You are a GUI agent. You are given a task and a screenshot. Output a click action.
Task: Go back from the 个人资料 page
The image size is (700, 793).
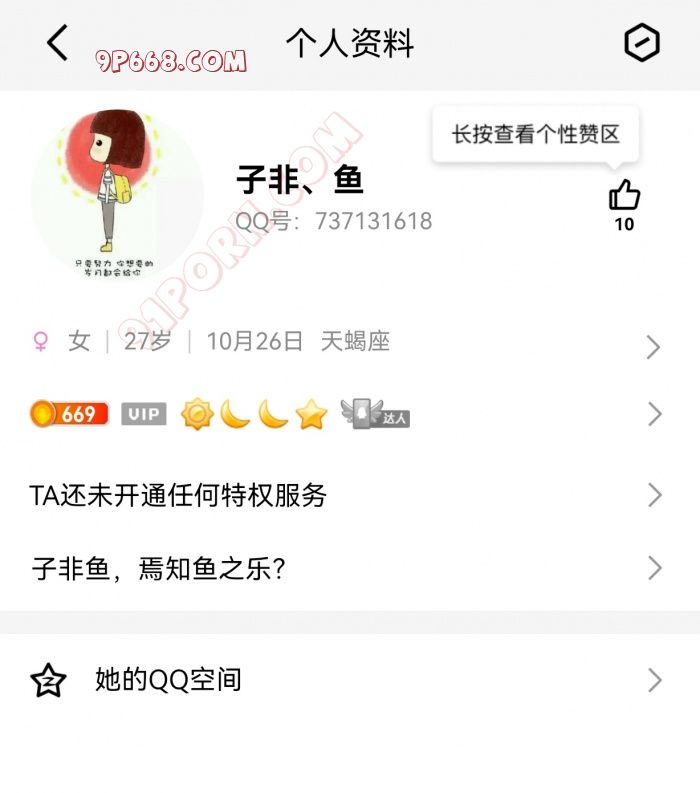(x=57, y=43)
